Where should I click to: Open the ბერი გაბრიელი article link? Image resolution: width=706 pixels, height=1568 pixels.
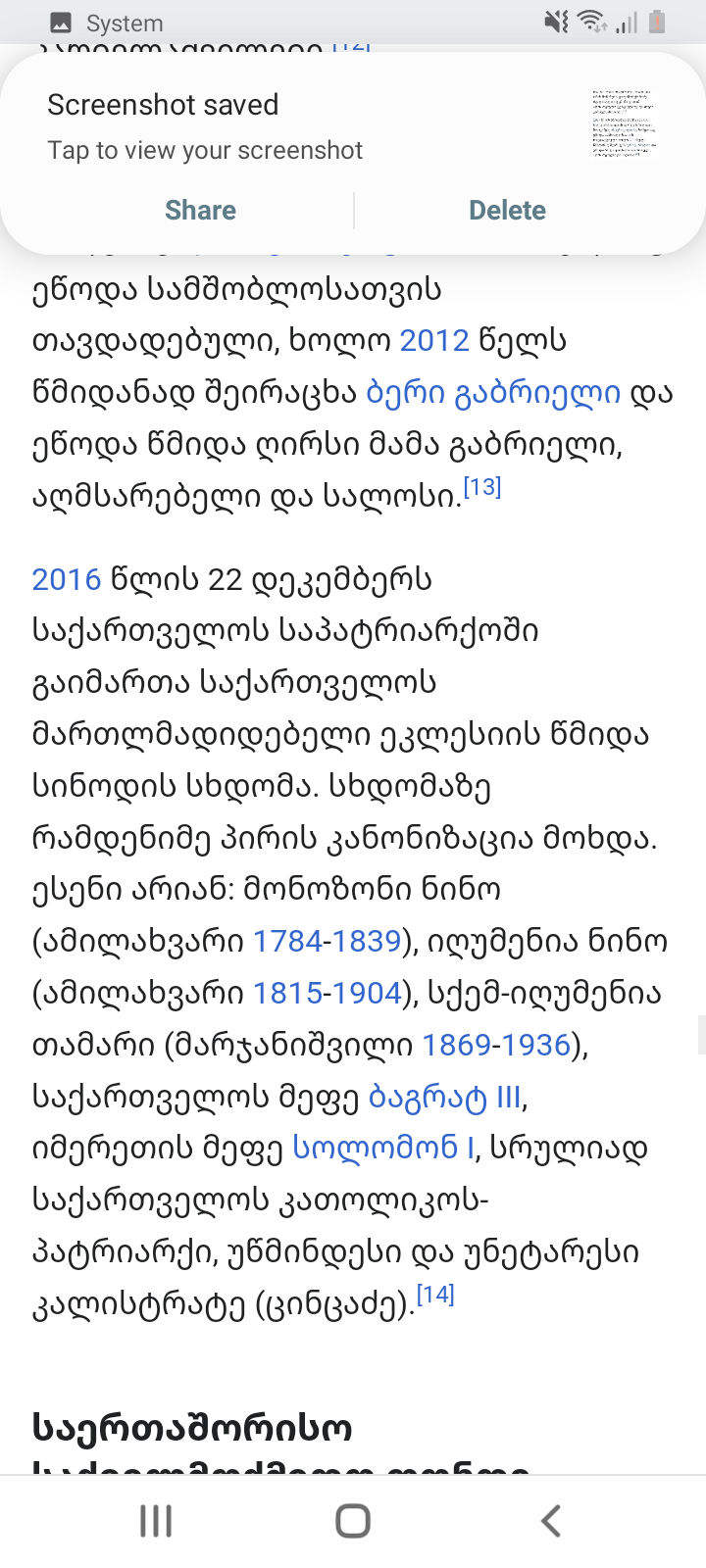[493, 393]
